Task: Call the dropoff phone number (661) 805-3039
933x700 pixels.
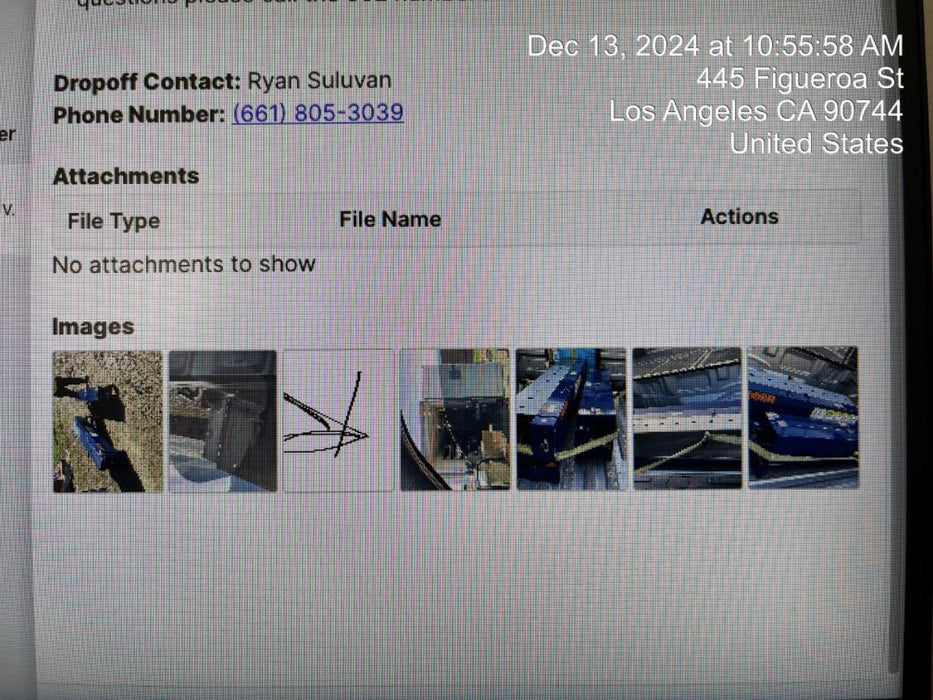Action: [318, 114]
